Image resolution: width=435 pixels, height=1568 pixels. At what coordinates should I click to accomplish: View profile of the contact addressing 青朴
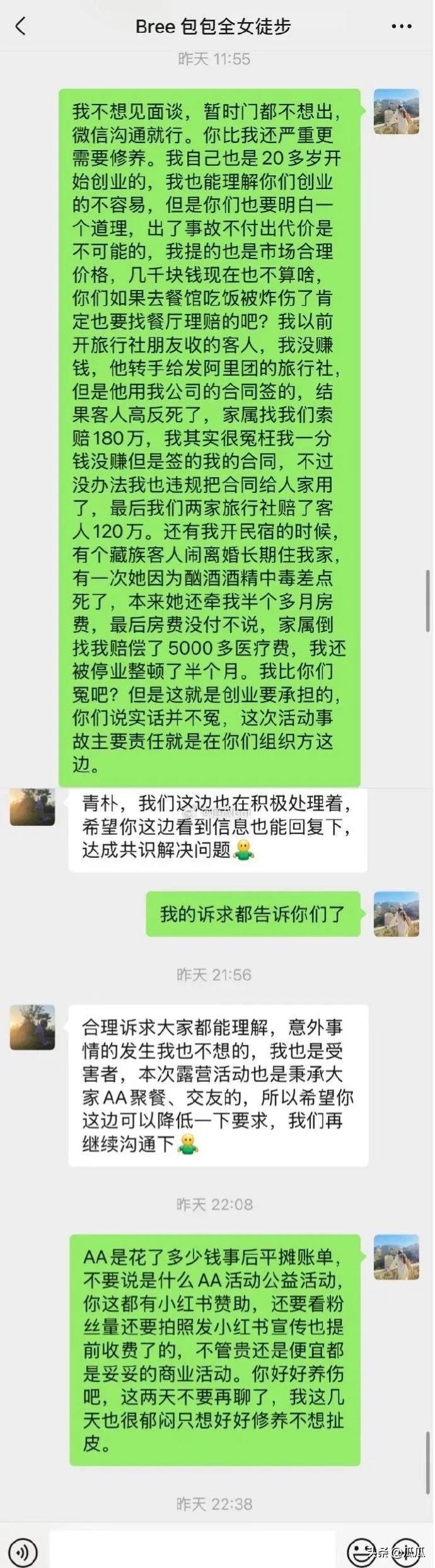(x=32, y=806)
